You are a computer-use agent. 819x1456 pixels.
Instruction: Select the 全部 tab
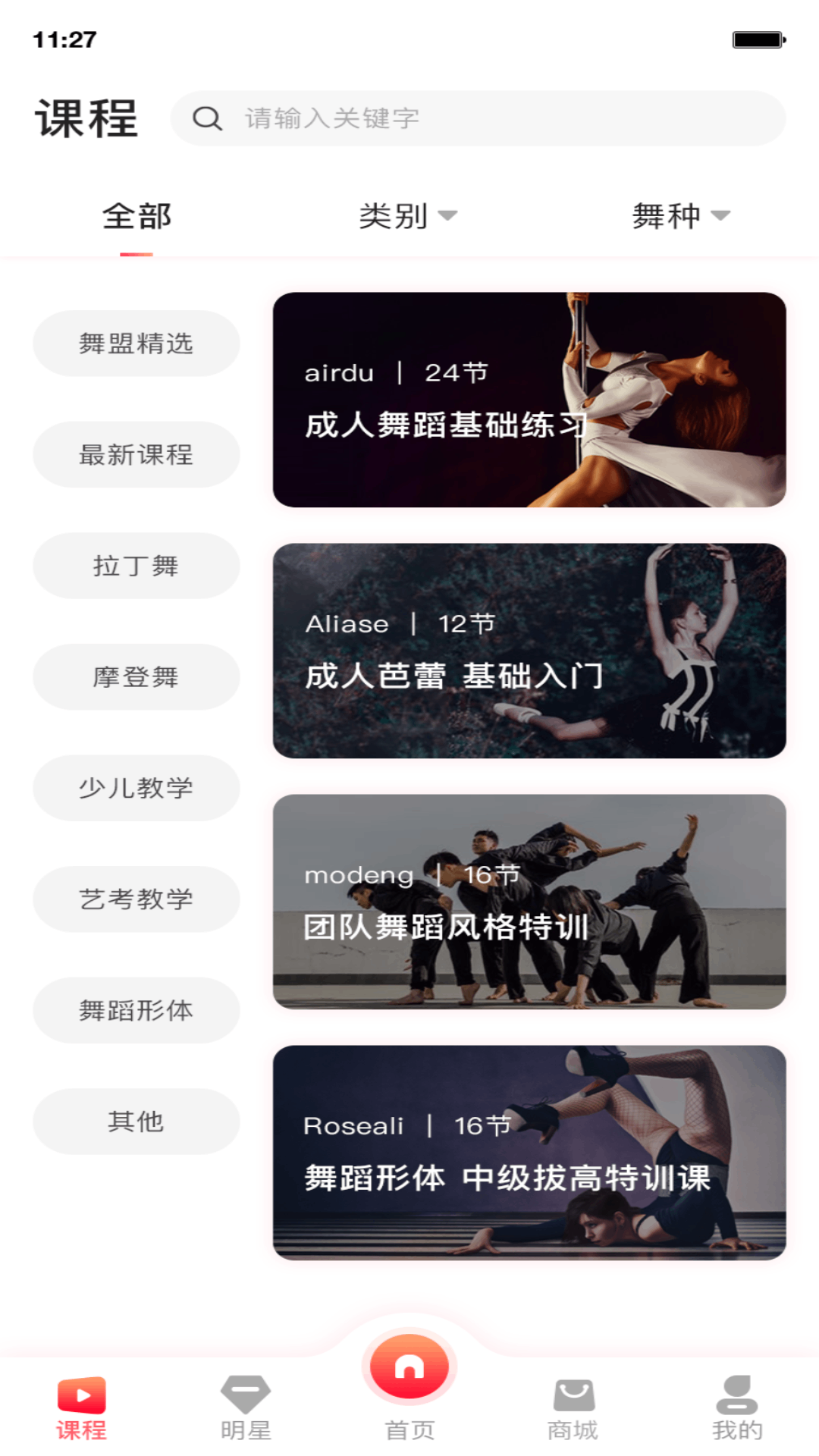136,217
